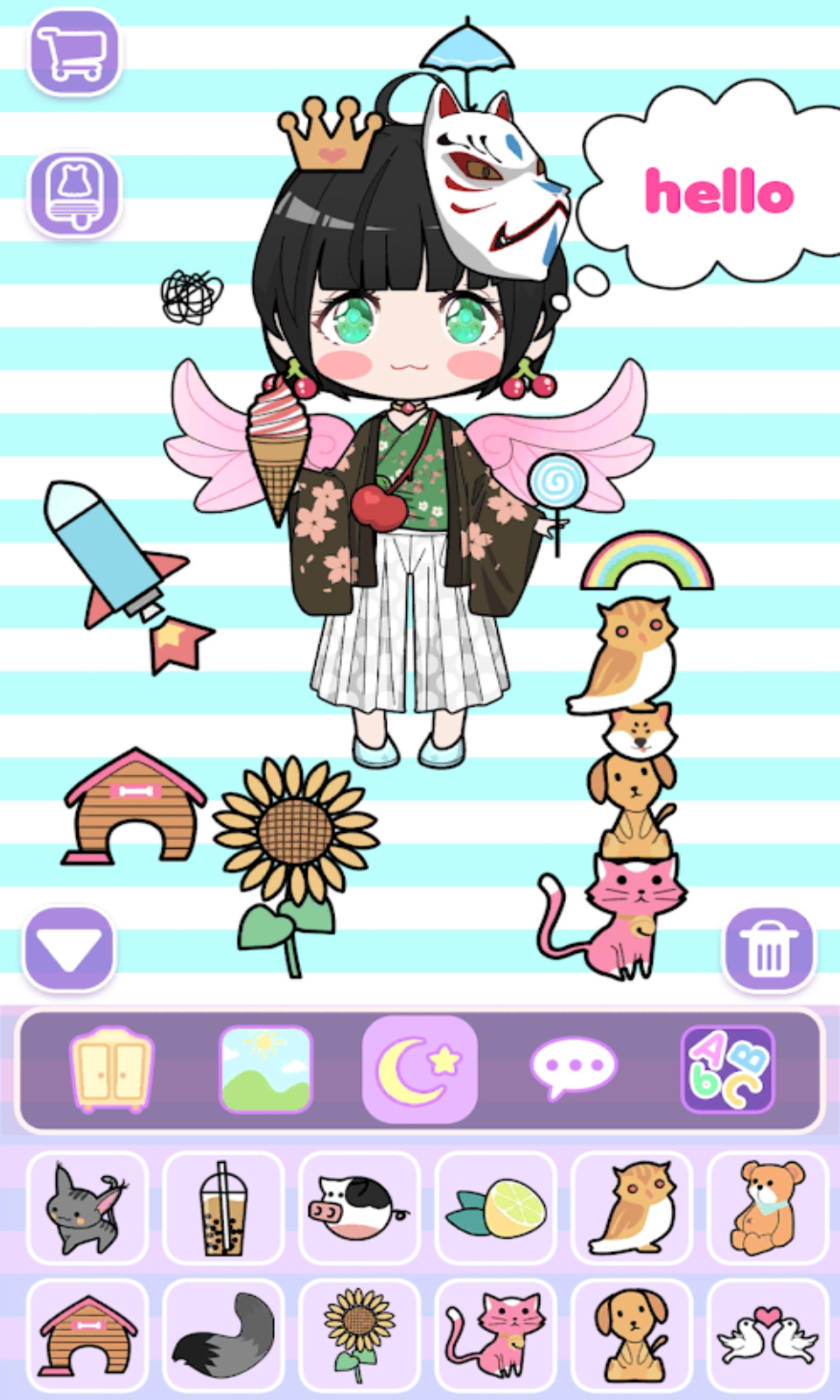Pick the doghouse sticker in the tray
This screenshot has height=1400, width=840.
(87, 1335)
